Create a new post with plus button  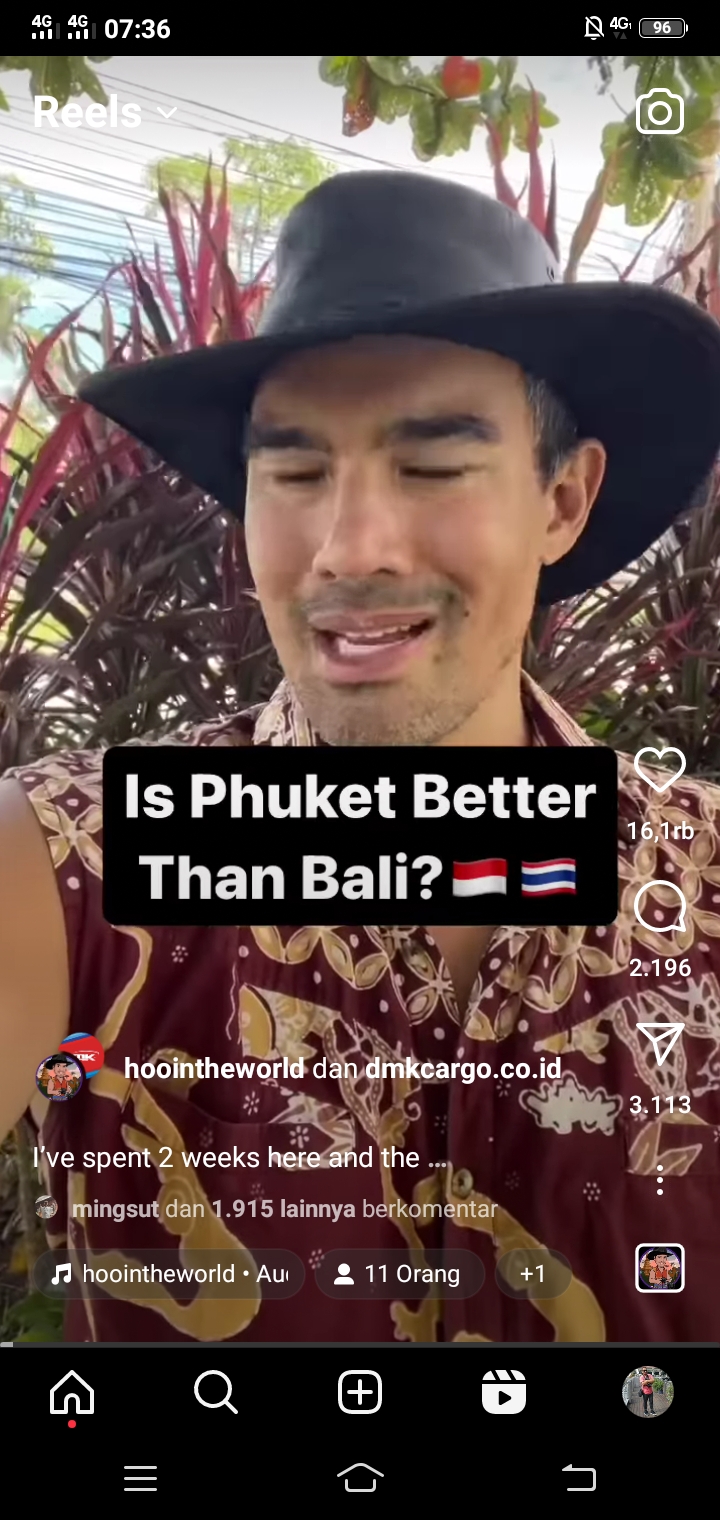point(360,1391)
